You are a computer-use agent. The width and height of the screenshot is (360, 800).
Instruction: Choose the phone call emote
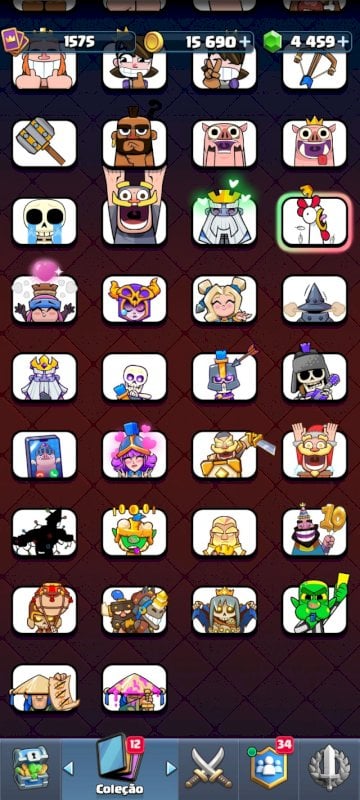coord(44,455)
